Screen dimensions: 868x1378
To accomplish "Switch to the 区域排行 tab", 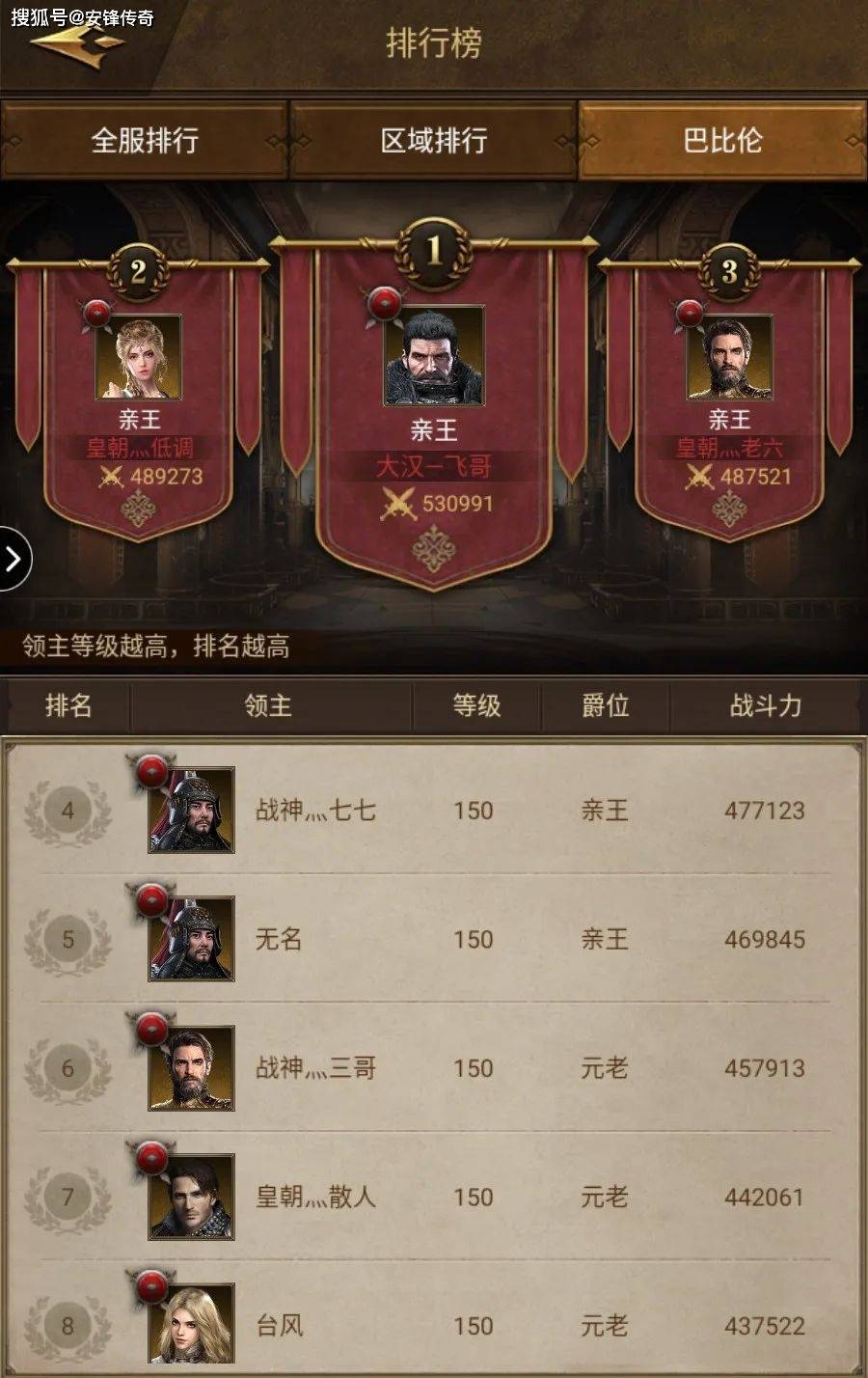I will coord(434,141).
